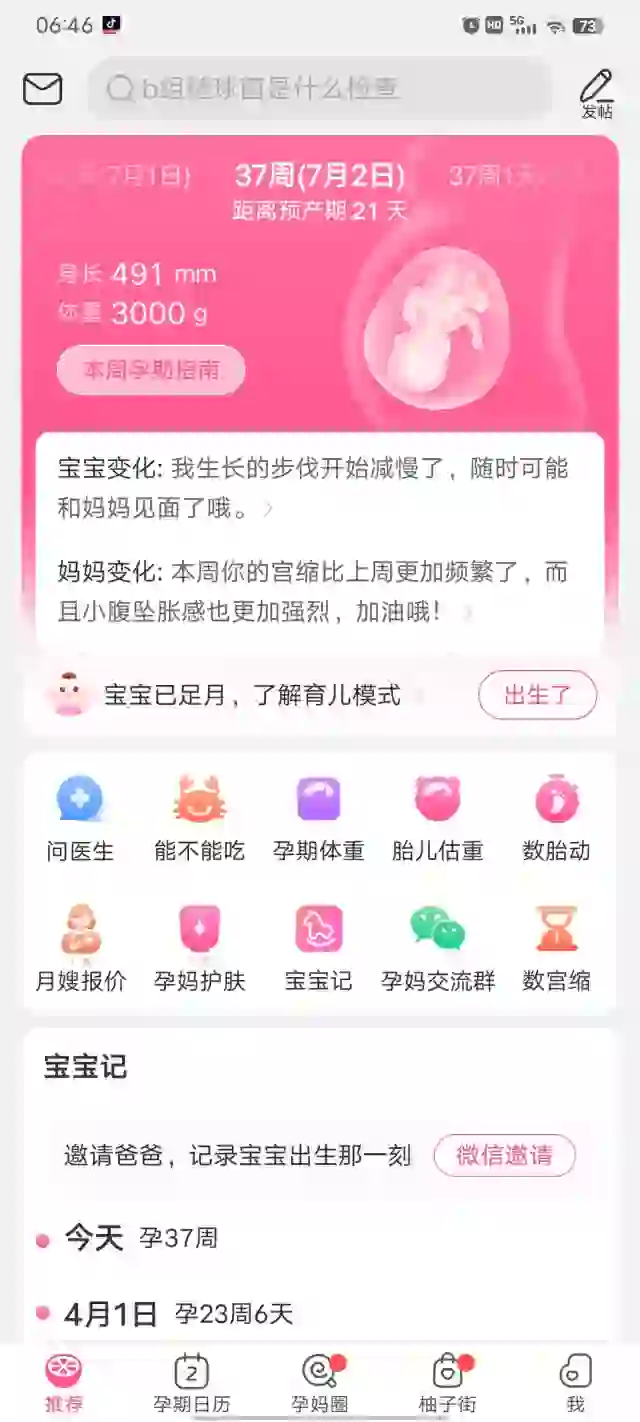Tap the search box at the top
The width and height of the screenshot is (640, 1422).
320,89
